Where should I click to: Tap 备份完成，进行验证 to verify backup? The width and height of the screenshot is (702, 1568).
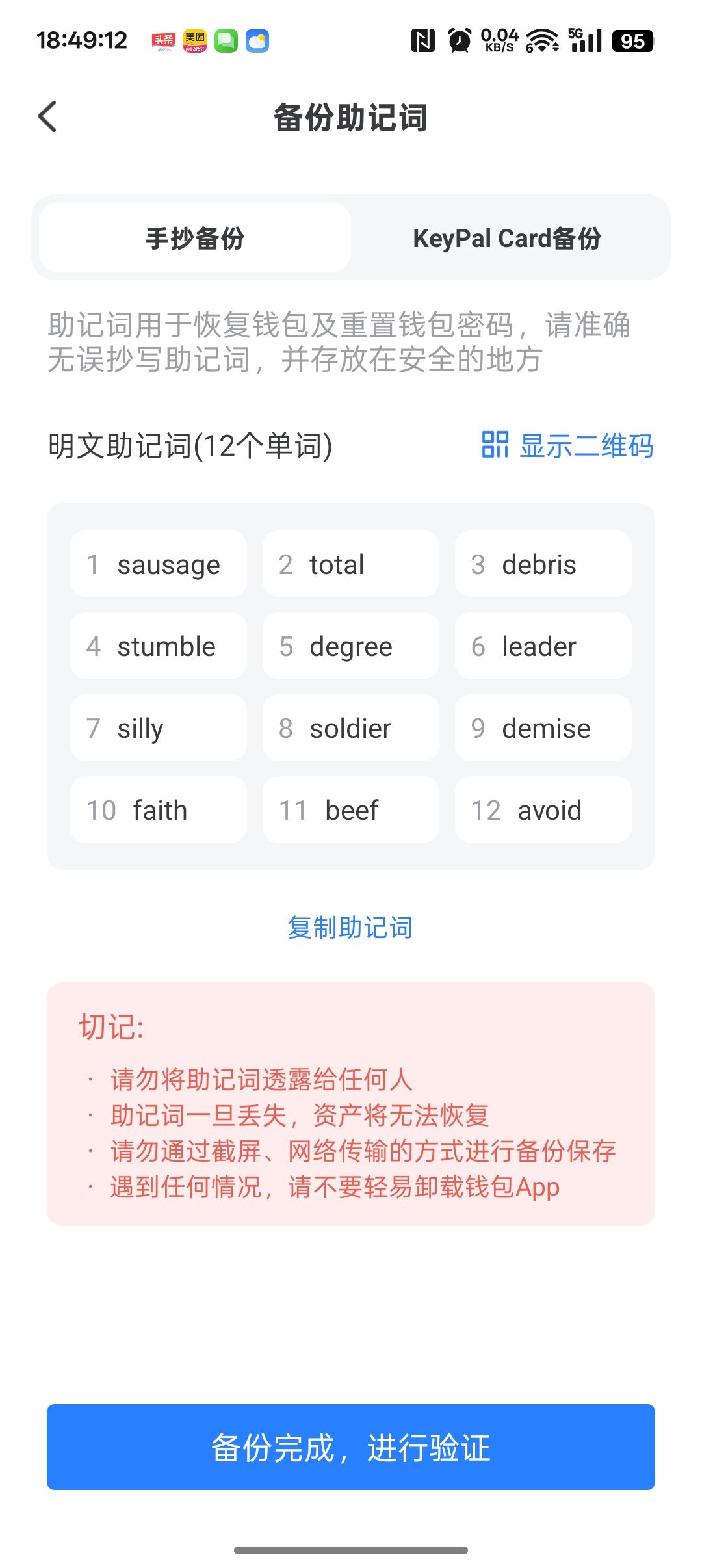click(351, 1447)
